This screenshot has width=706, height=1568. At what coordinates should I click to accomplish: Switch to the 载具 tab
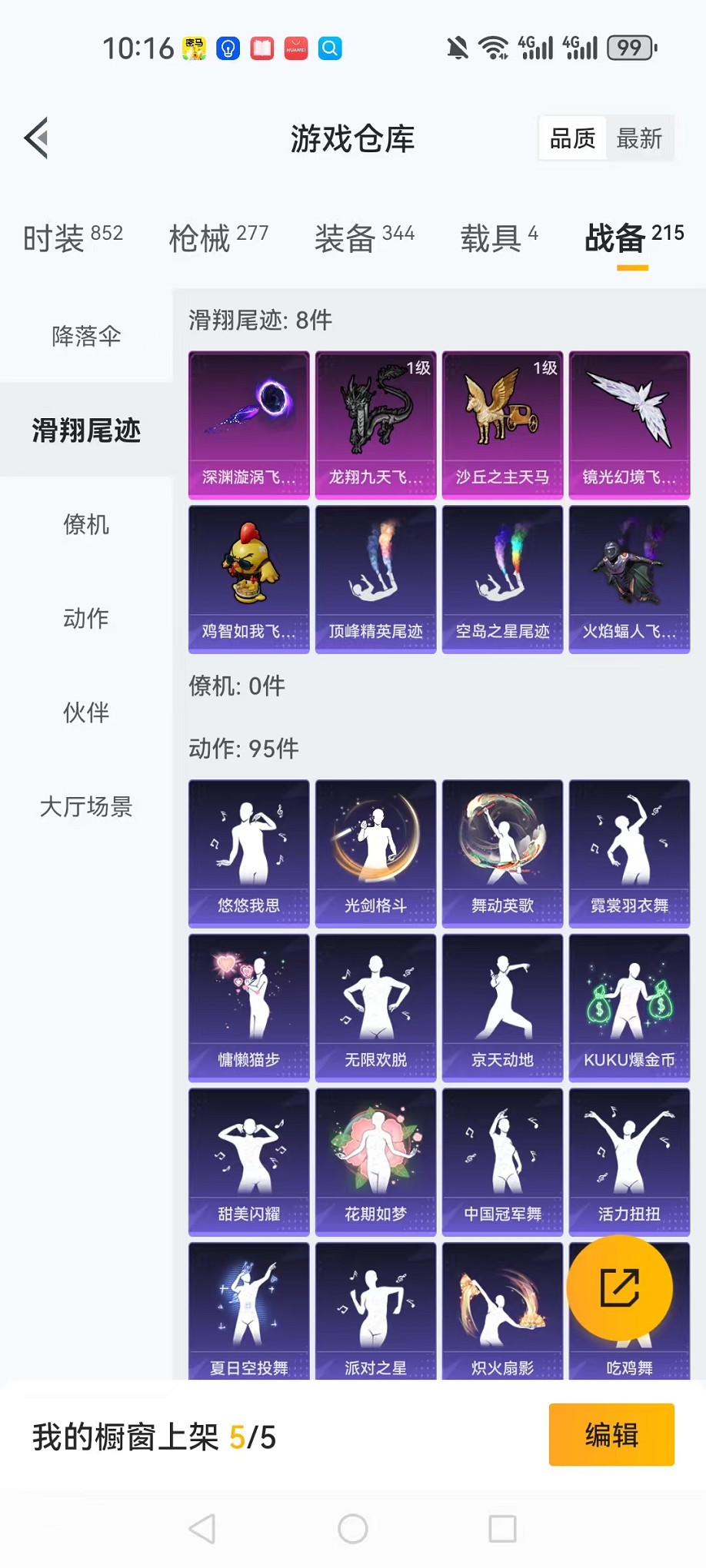tap(498, 238)
